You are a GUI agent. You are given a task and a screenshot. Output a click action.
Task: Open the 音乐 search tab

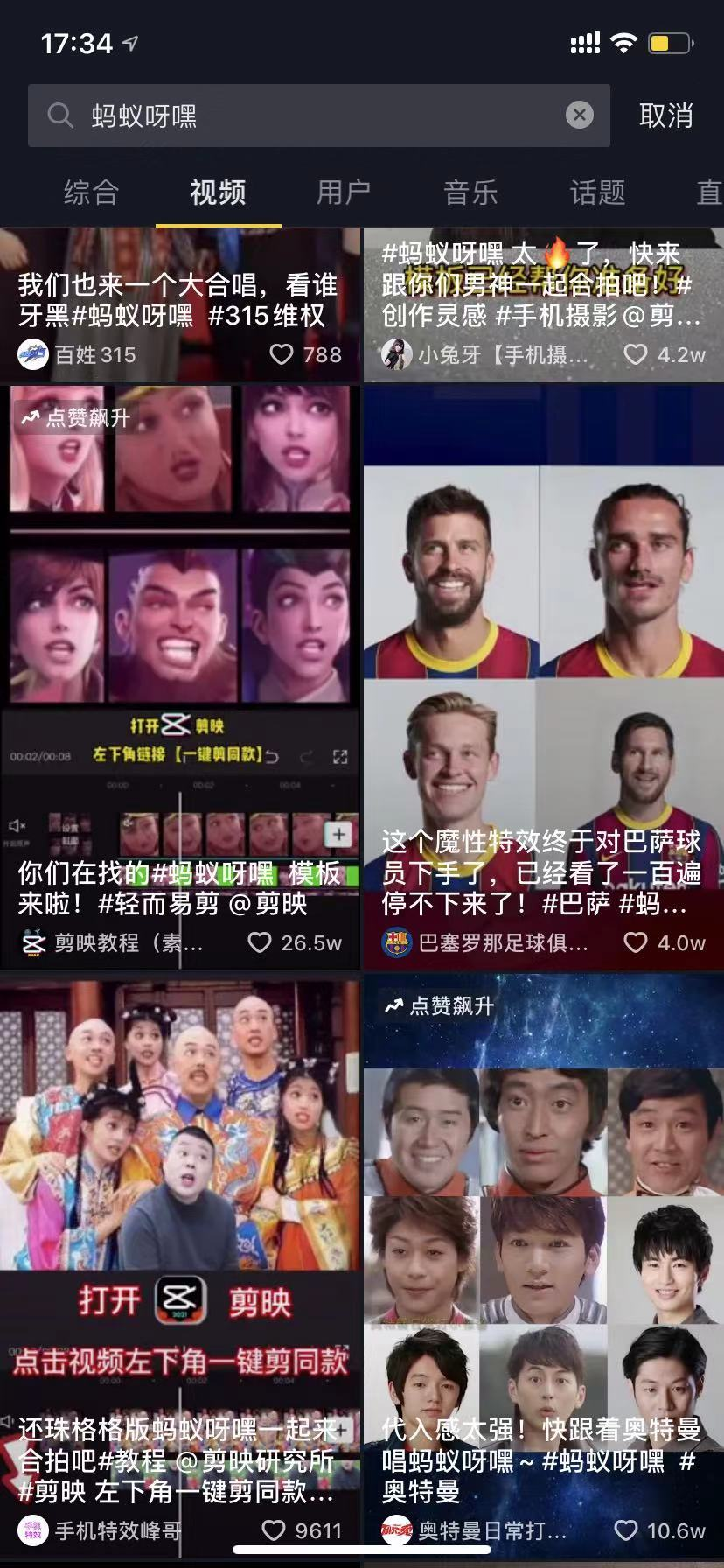470,192
